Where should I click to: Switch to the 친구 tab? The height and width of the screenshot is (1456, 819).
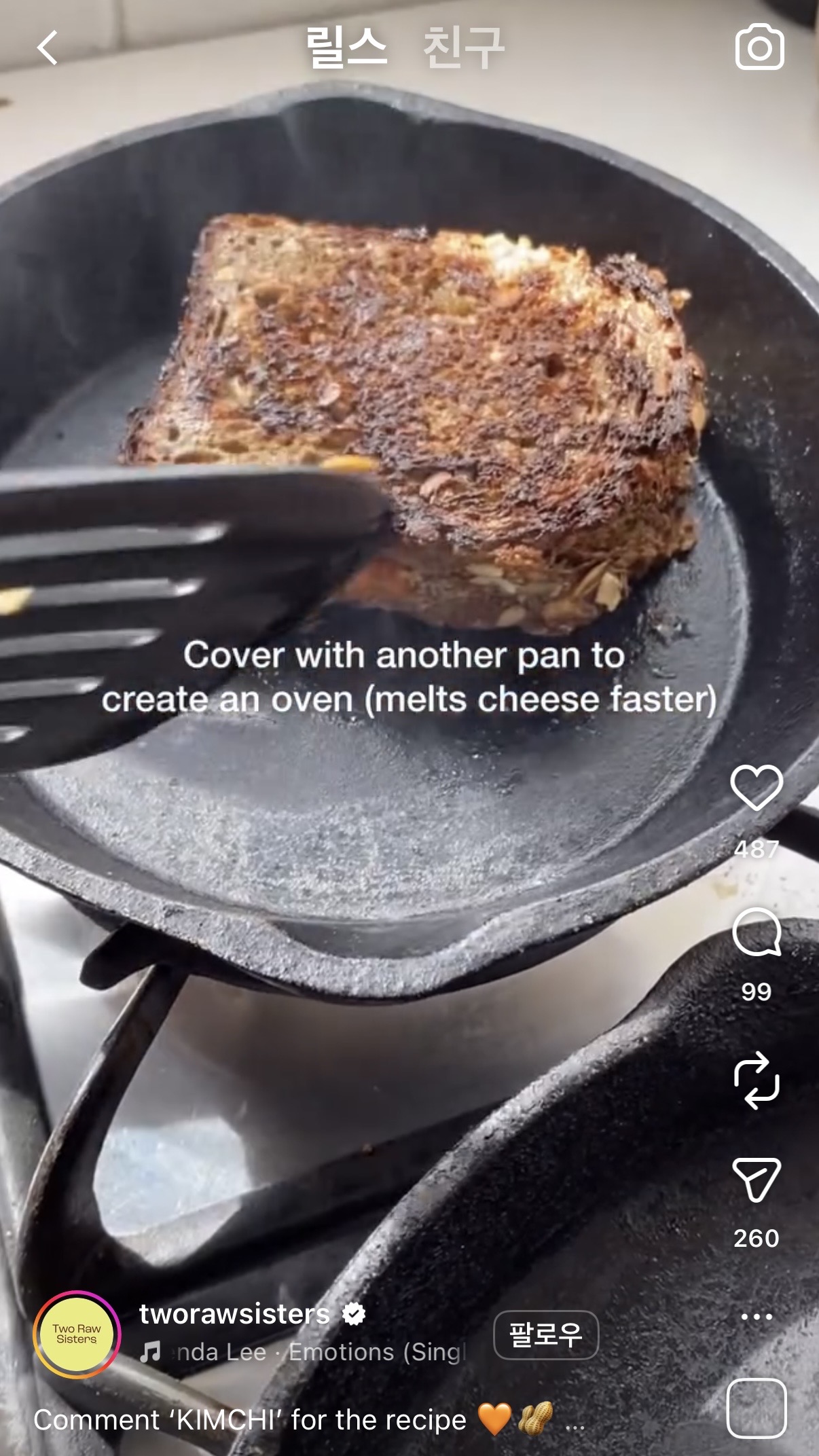[x=463, y=48]
